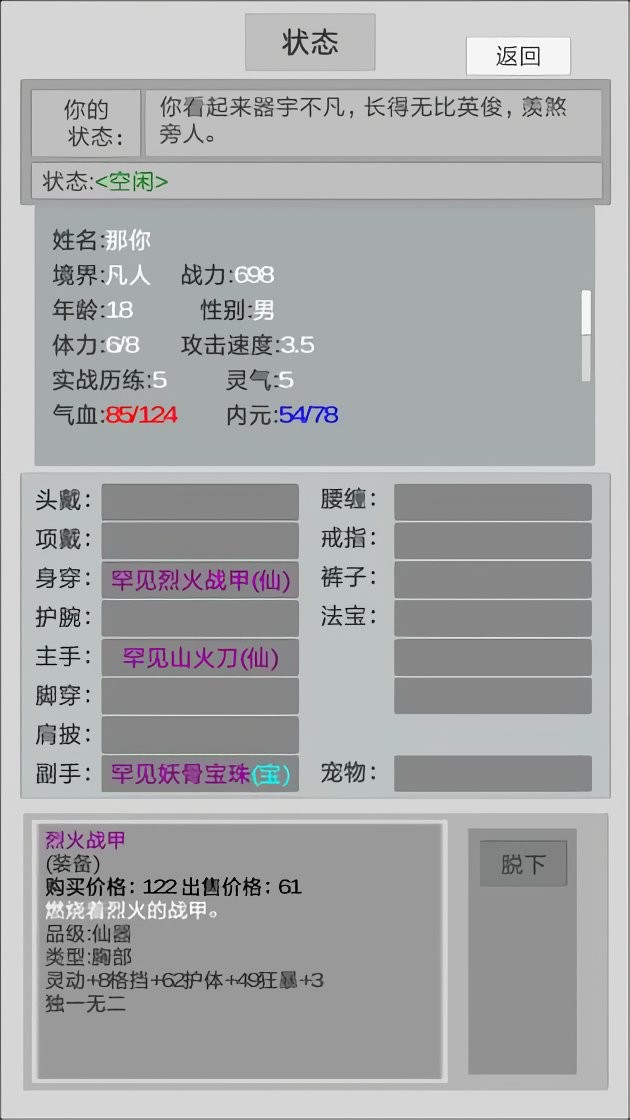Open the empty 戒指 equipment slot
The width and height of the screenshot is (630, 1120).
tap(492, 541)
